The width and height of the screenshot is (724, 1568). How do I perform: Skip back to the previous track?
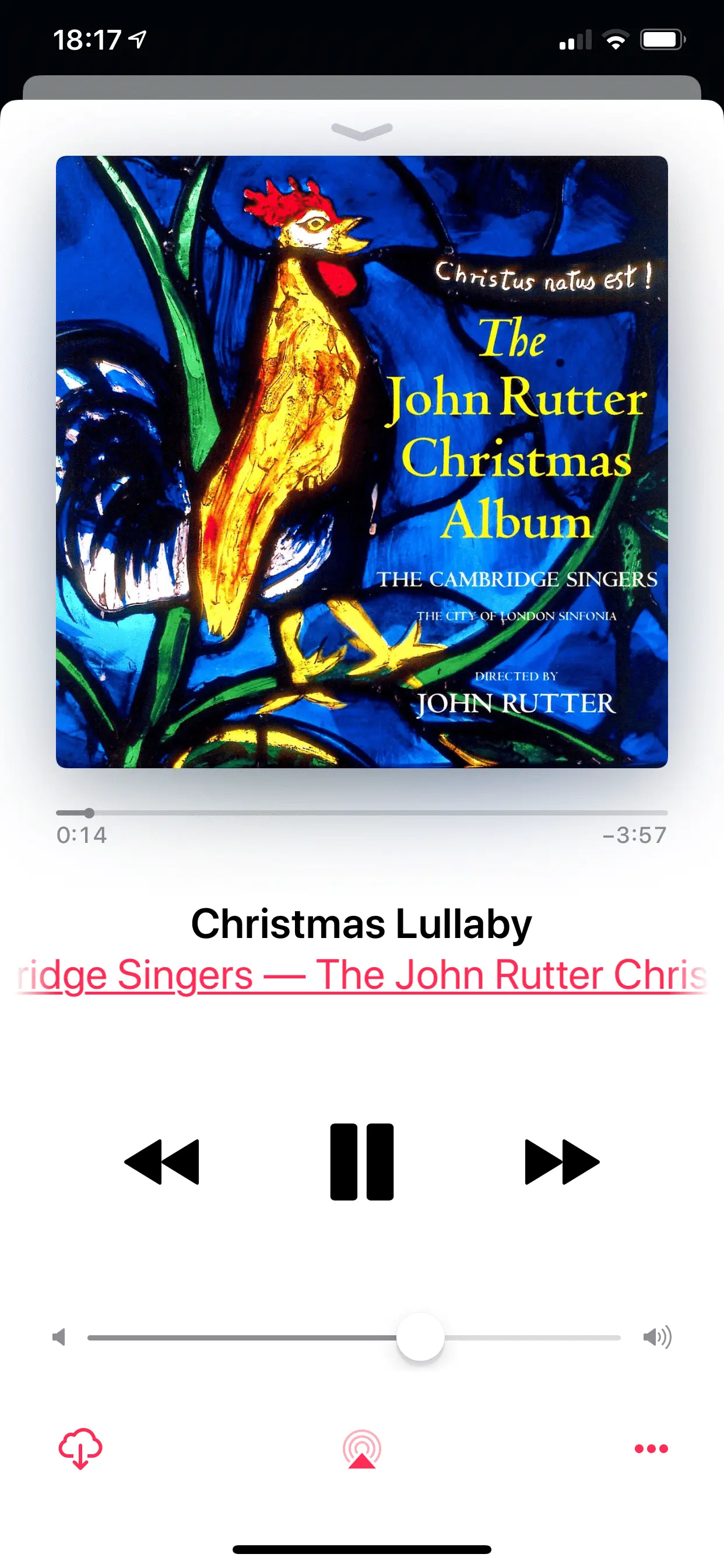tap(162, 1161)
